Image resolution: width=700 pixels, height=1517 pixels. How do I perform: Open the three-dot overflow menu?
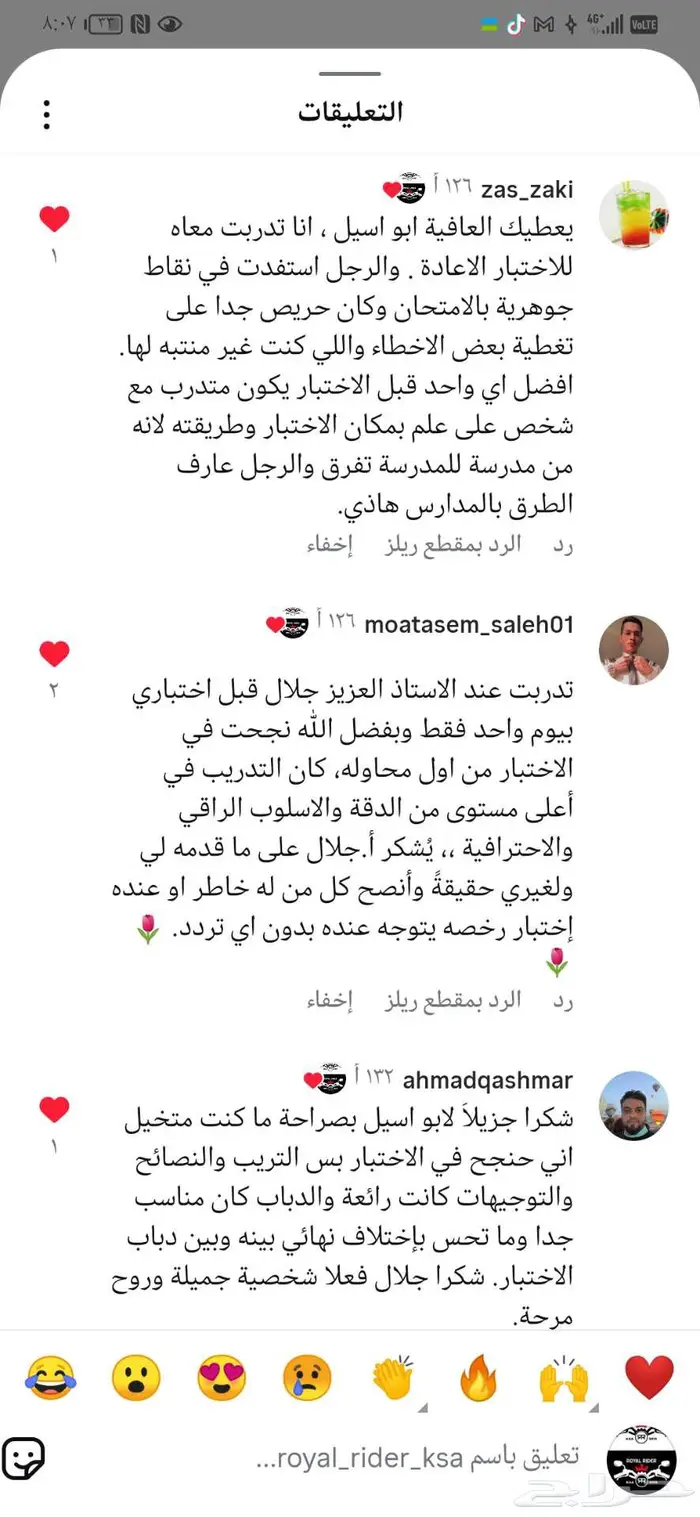click(46, 114)
